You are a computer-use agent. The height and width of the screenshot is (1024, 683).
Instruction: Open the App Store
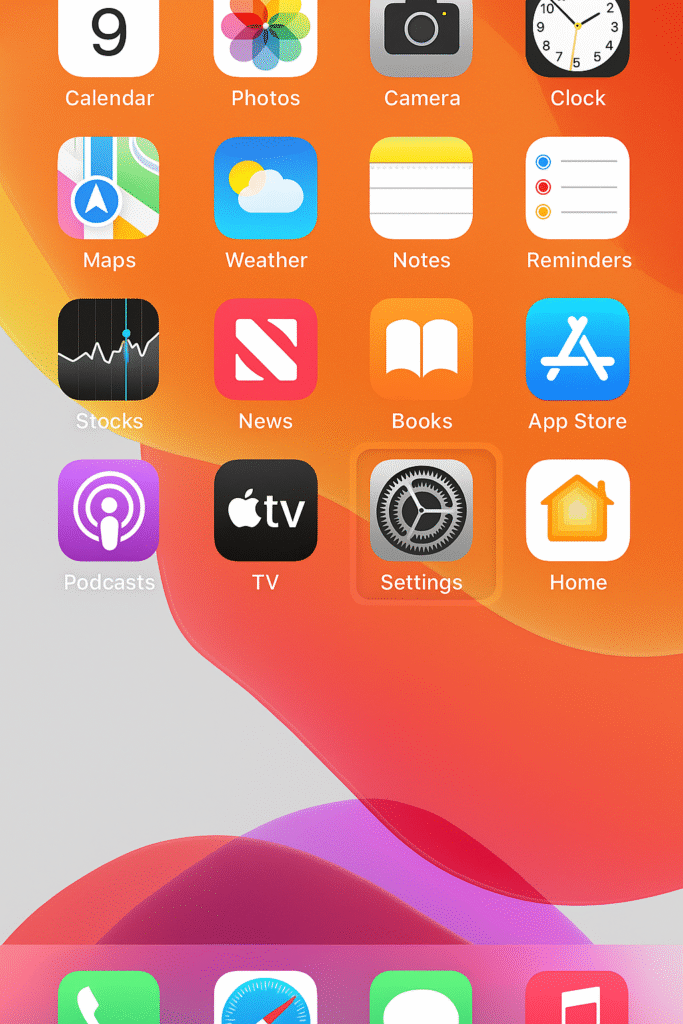(x=577, y=349)
